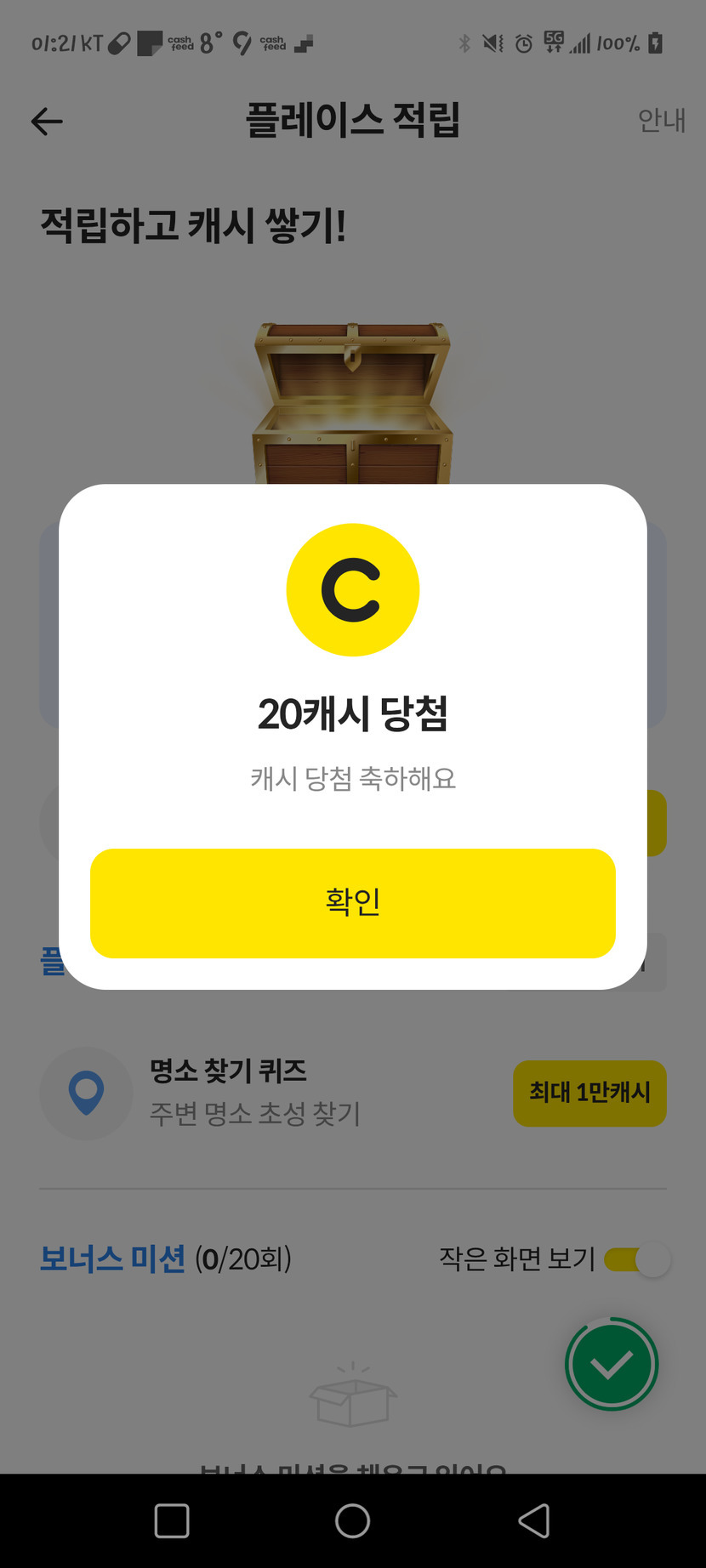Tap the green checkmark floating button
The height and width of the screenshot is (1568, 706).
pos(612,1364)
